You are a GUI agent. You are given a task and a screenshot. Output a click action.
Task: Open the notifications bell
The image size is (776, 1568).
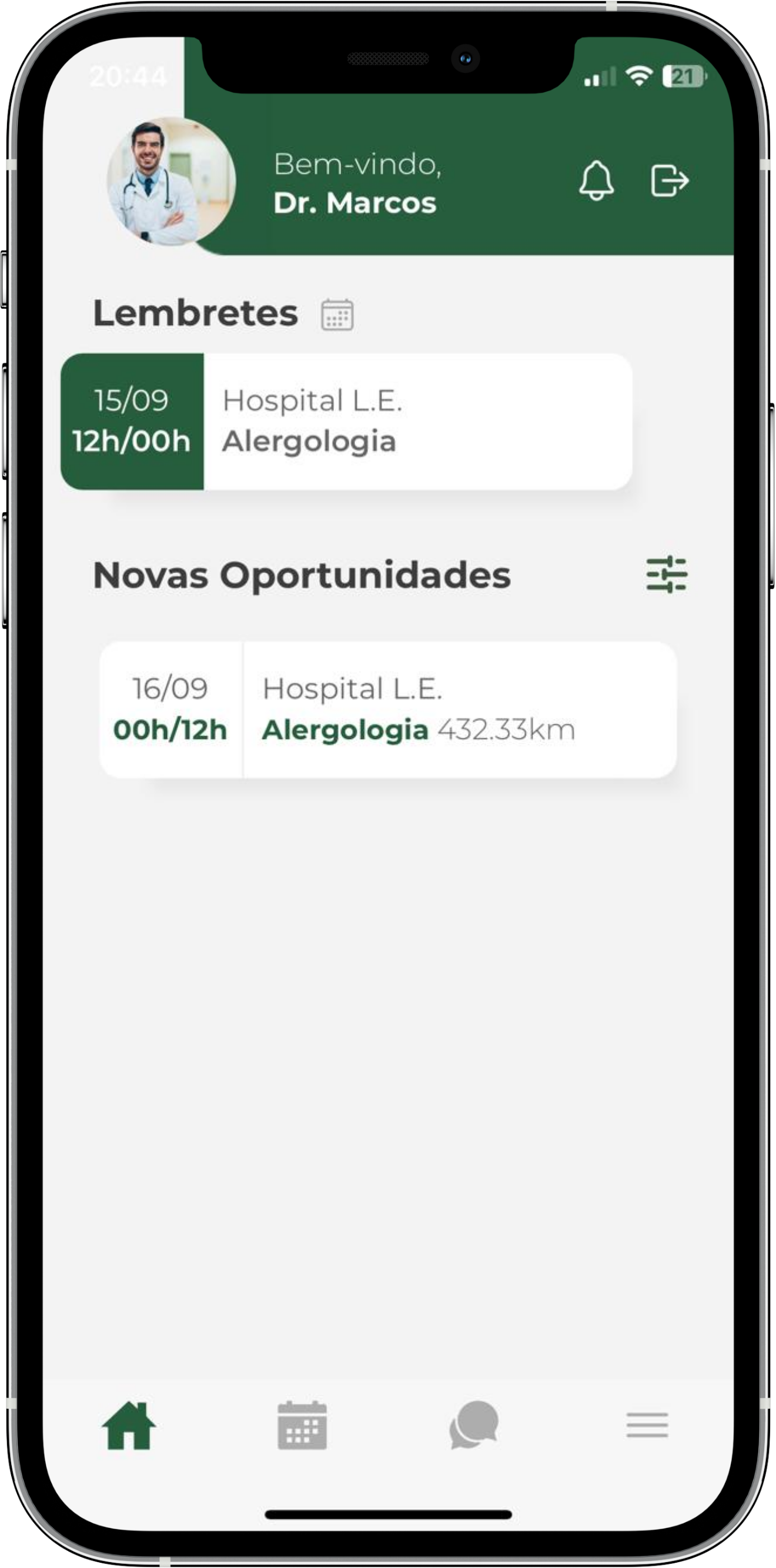(596, 180)
